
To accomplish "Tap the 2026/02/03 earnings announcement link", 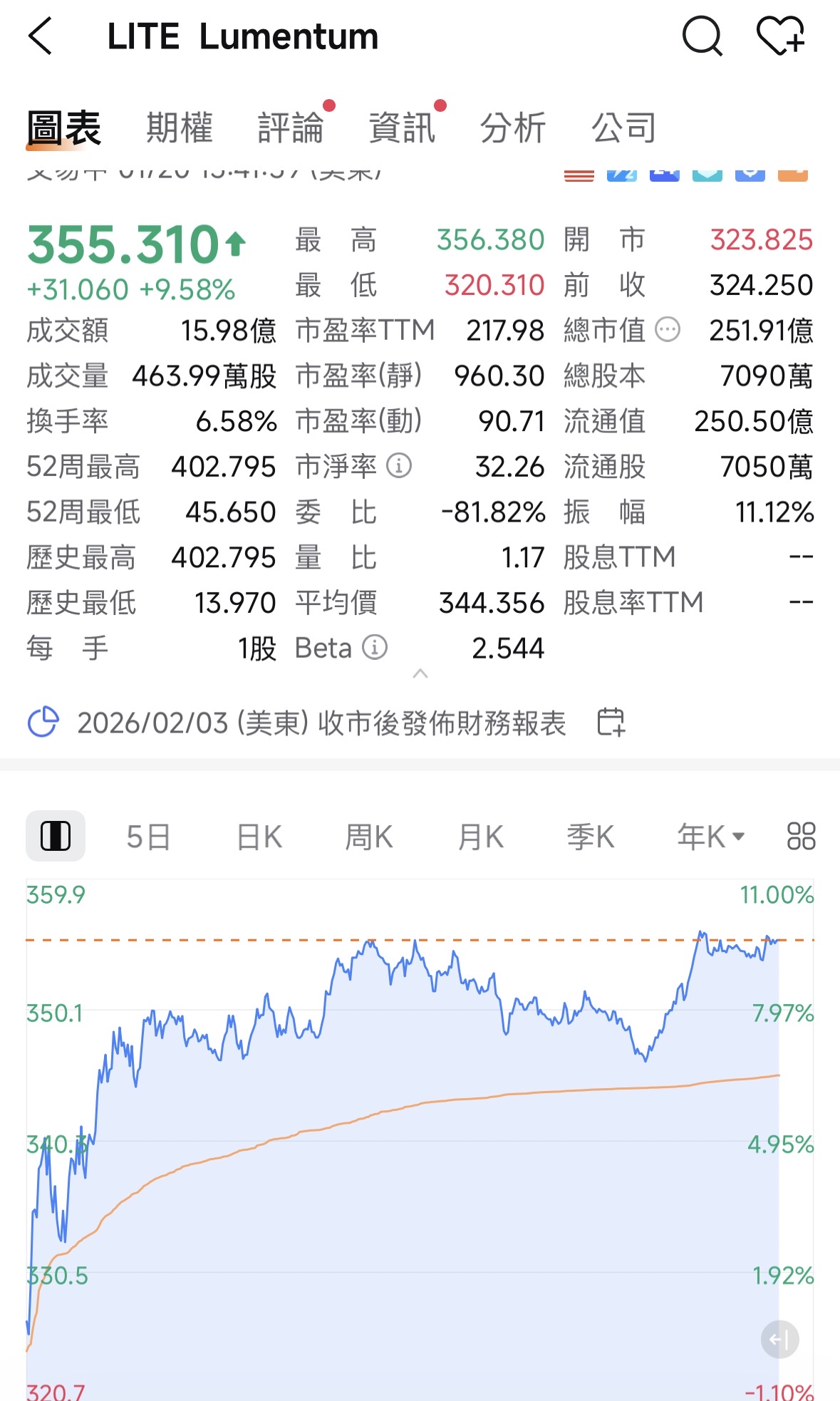I will [321, 723].
